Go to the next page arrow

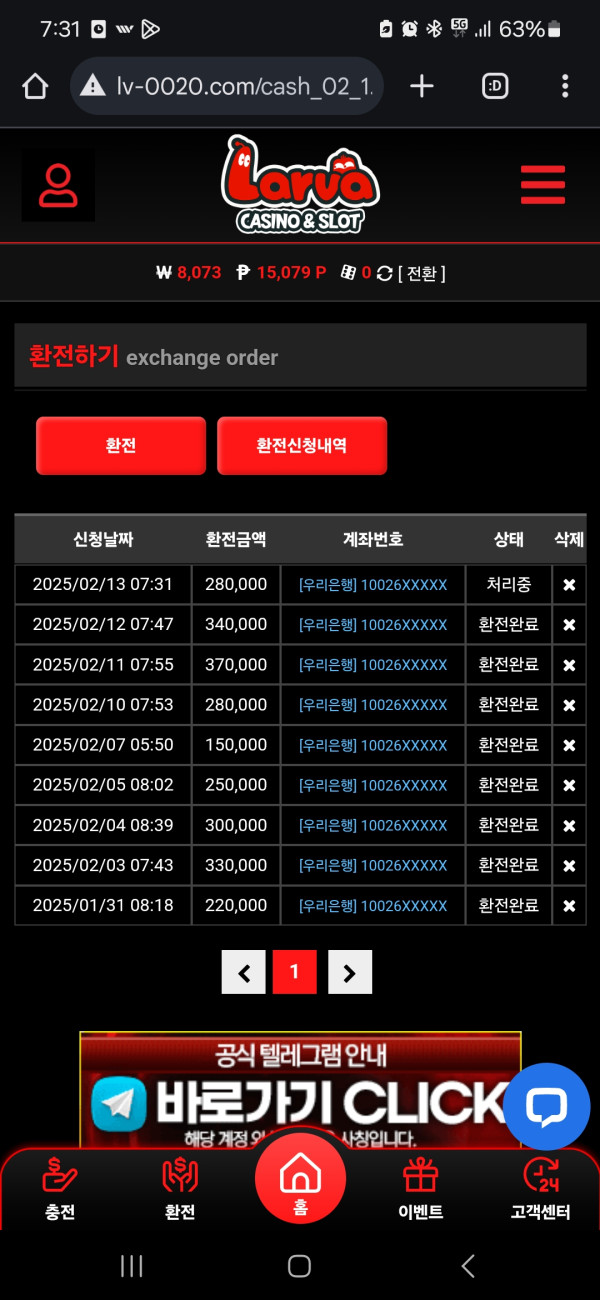tap(350, 972)
